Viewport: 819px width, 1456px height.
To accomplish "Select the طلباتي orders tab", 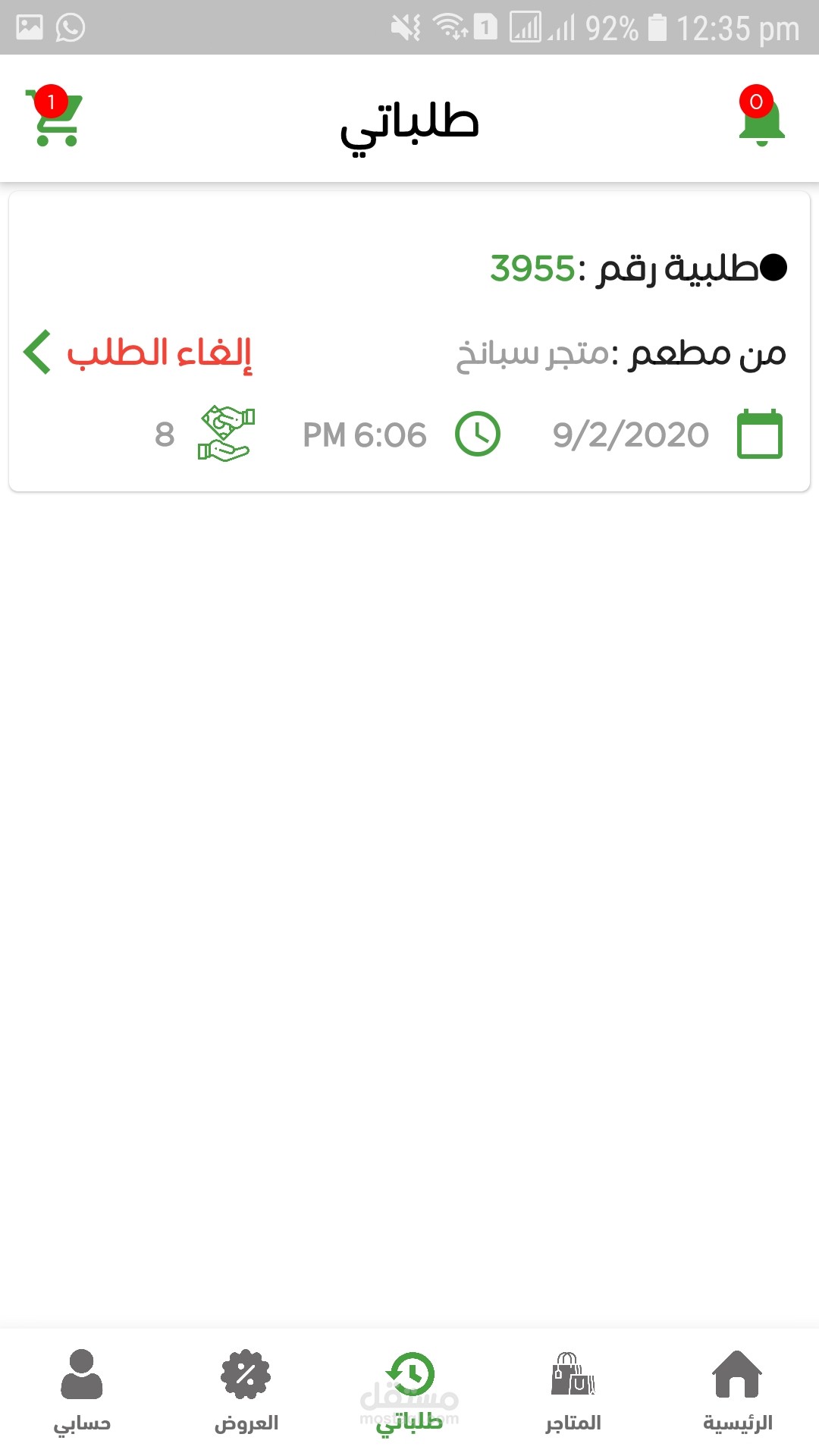I will pos(409,1392).
